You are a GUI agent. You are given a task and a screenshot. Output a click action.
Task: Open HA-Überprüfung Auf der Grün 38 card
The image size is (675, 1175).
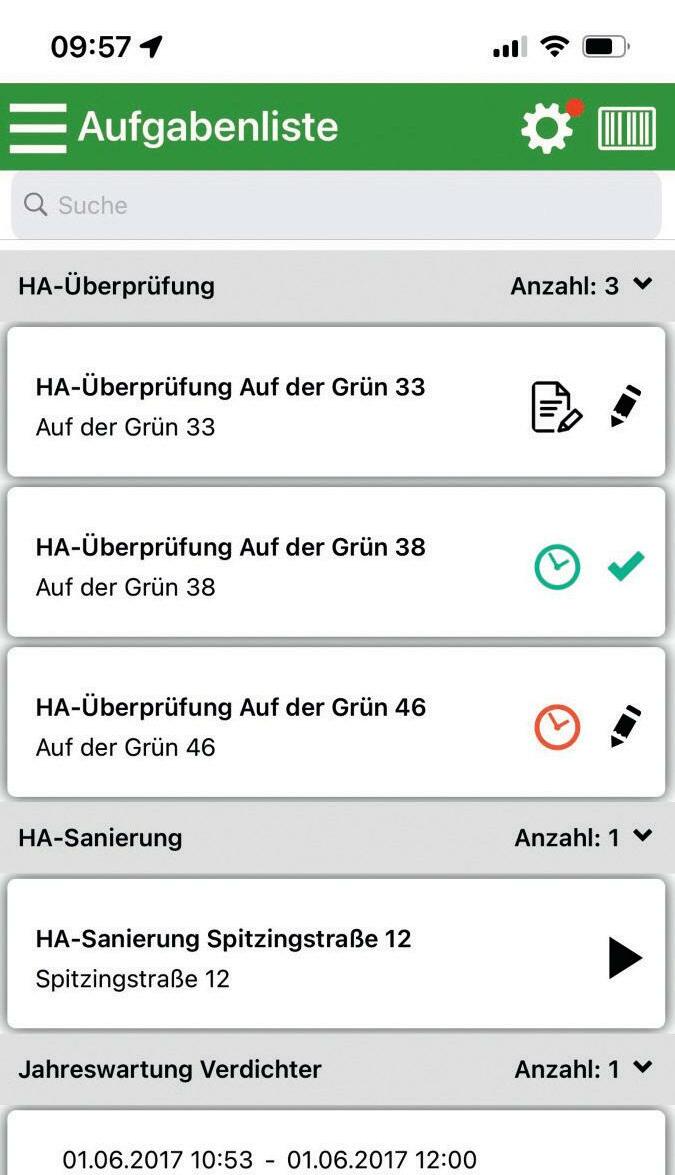336,562
